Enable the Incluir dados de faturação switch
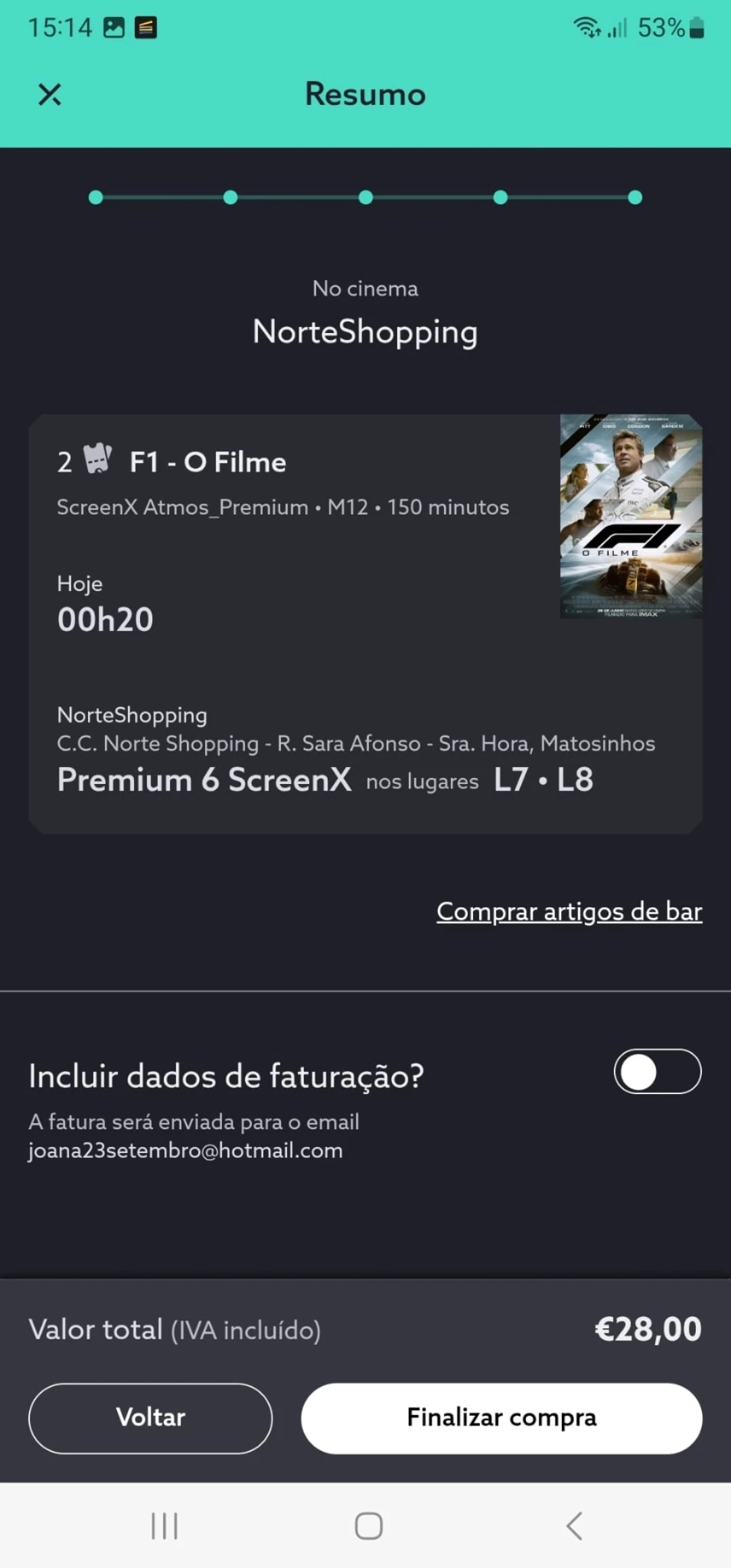Image resolution: width=731 pixels, height=1568 pixels. point(657,1071)
